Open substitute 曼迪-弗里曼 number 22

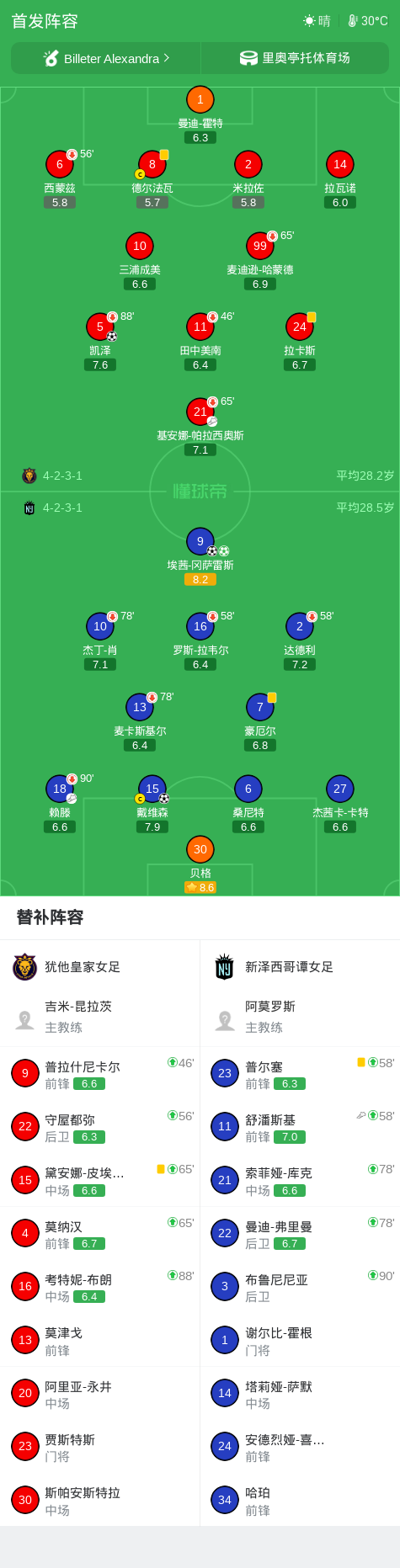tap(300, 1234)
